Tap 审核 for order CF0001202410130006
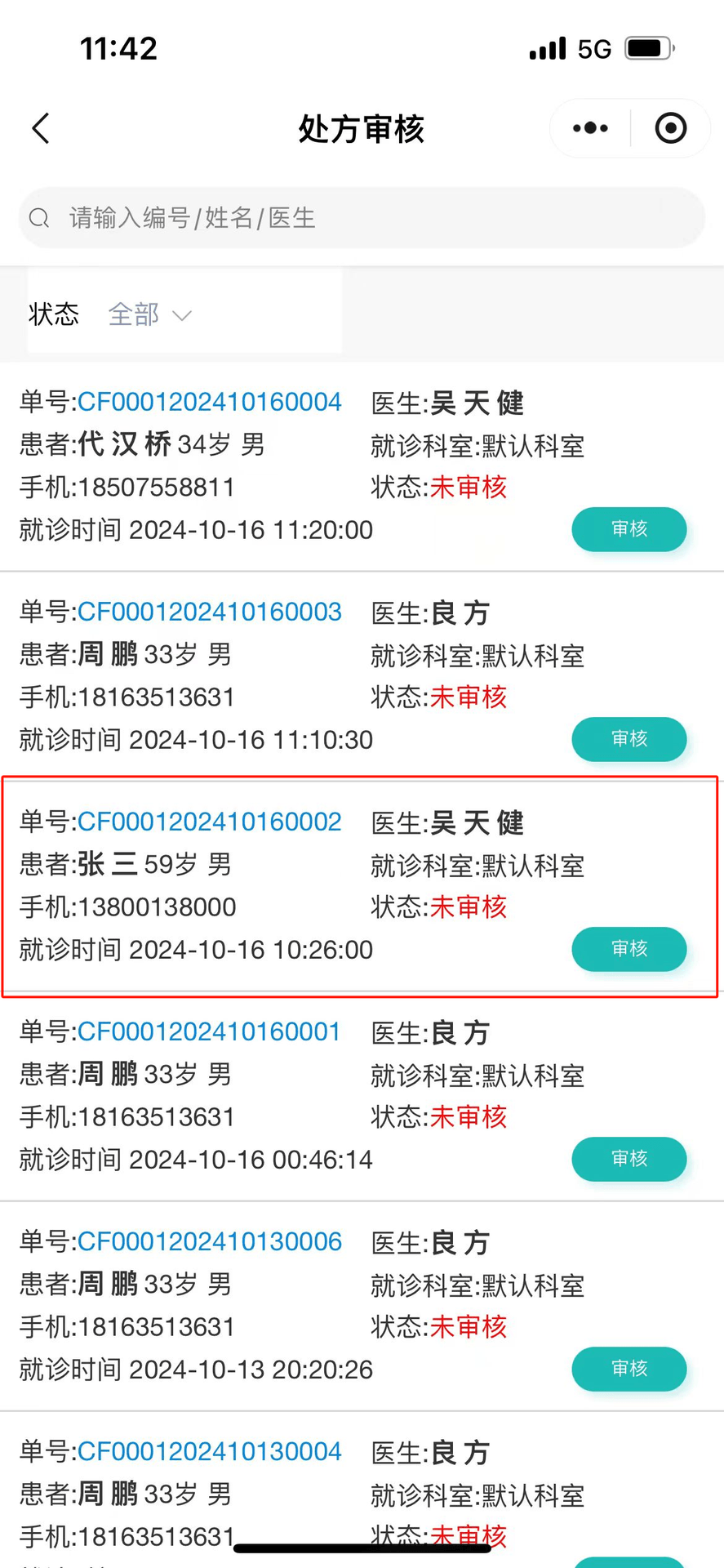 point(629,1369)
